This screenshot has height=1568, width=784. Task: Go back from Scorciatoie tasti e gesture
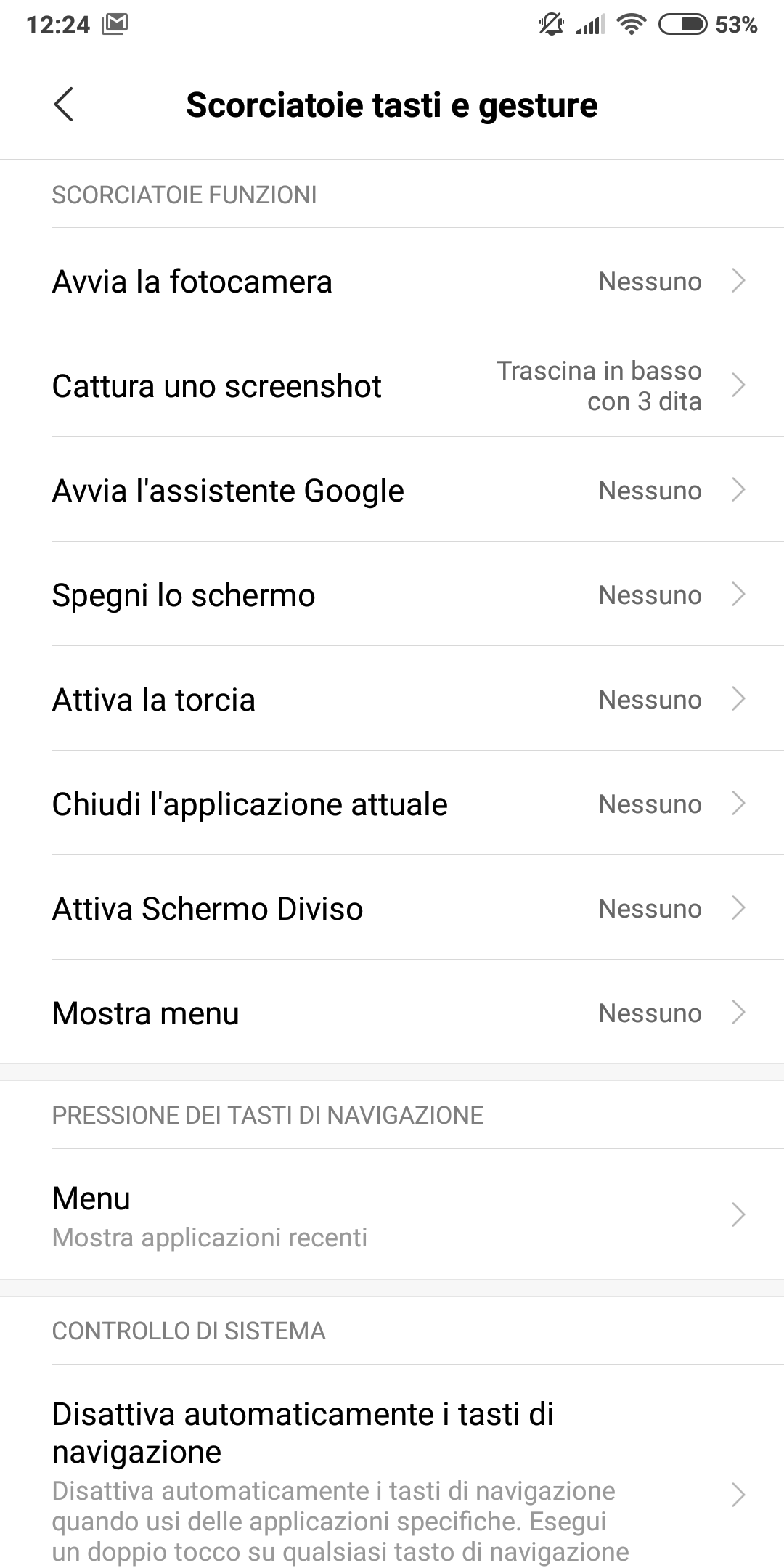tap(64, 105)
